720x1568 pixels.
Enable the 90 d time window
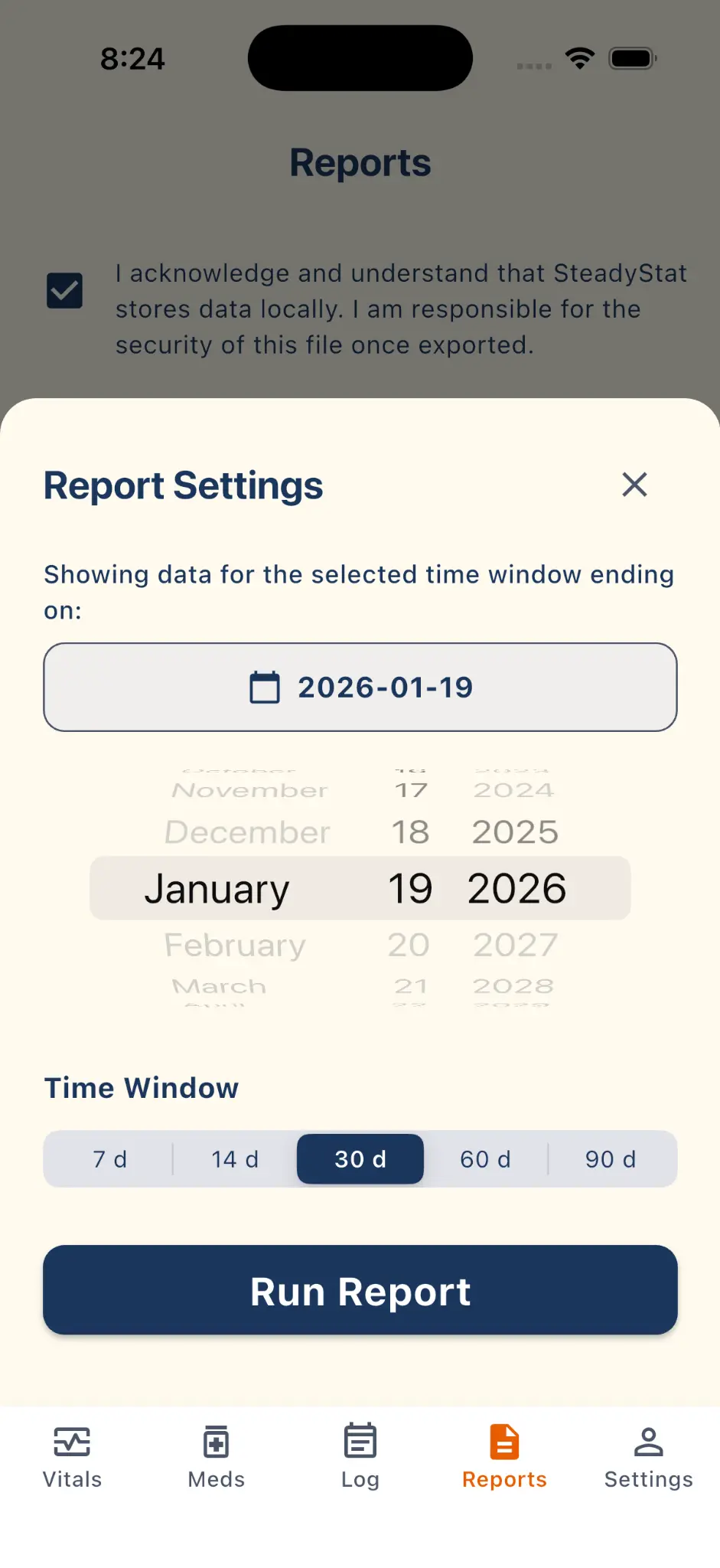(x=610, y=1158)
